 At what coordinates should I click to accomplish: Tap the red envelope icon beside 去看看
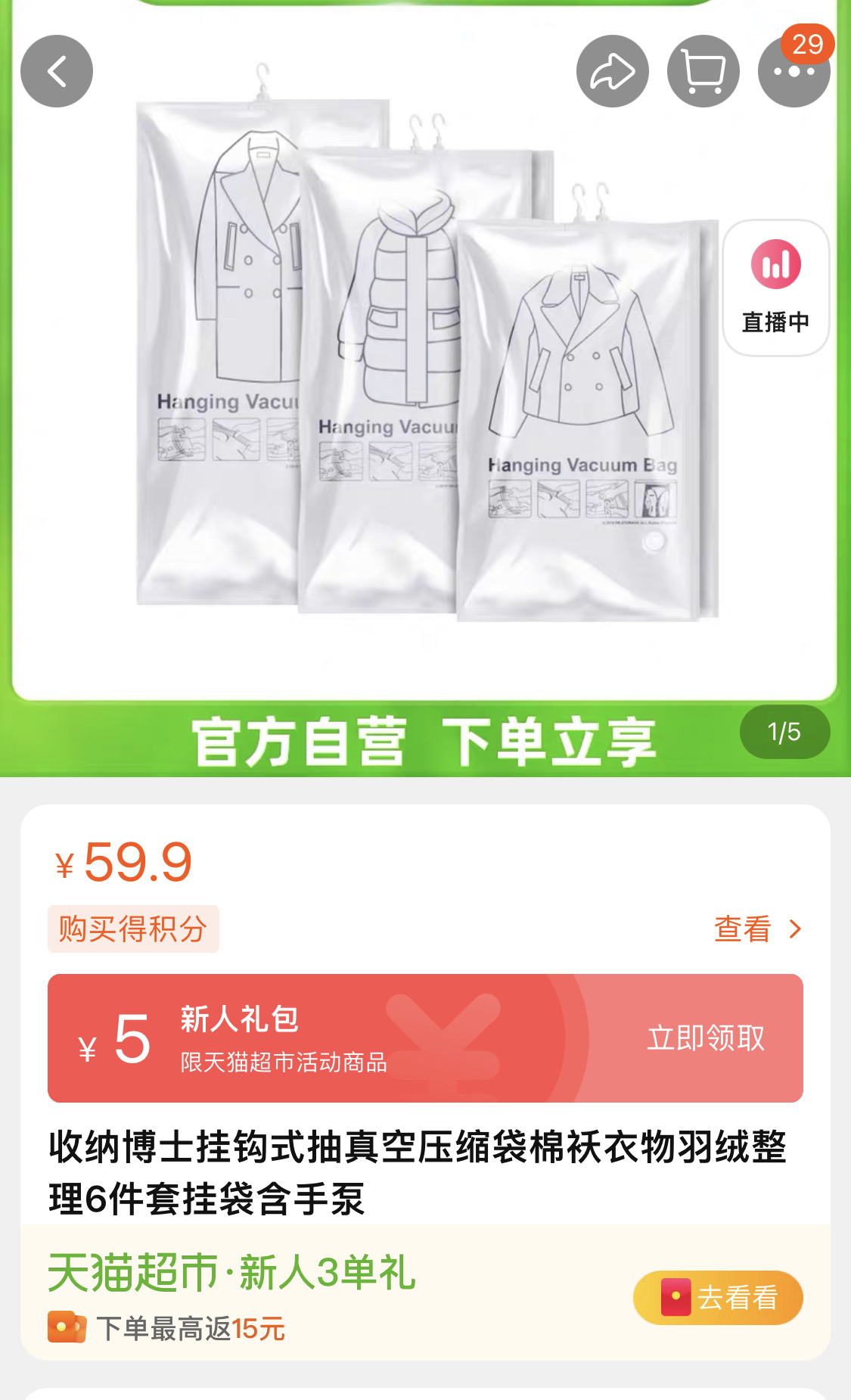click(676, 1296)
